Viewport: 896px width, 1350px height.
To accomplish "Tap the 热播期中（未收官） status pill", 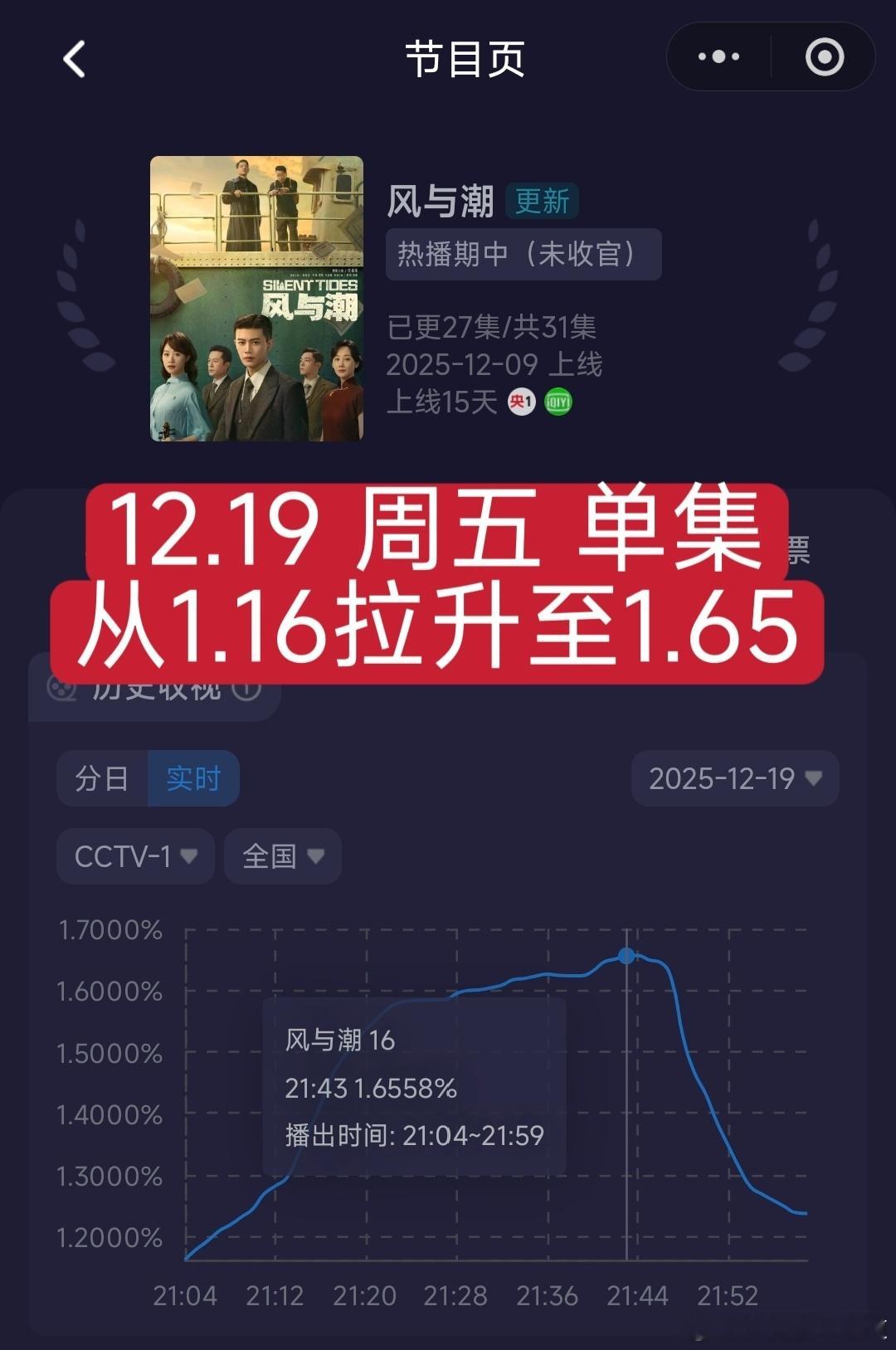I will click(524, 251).
